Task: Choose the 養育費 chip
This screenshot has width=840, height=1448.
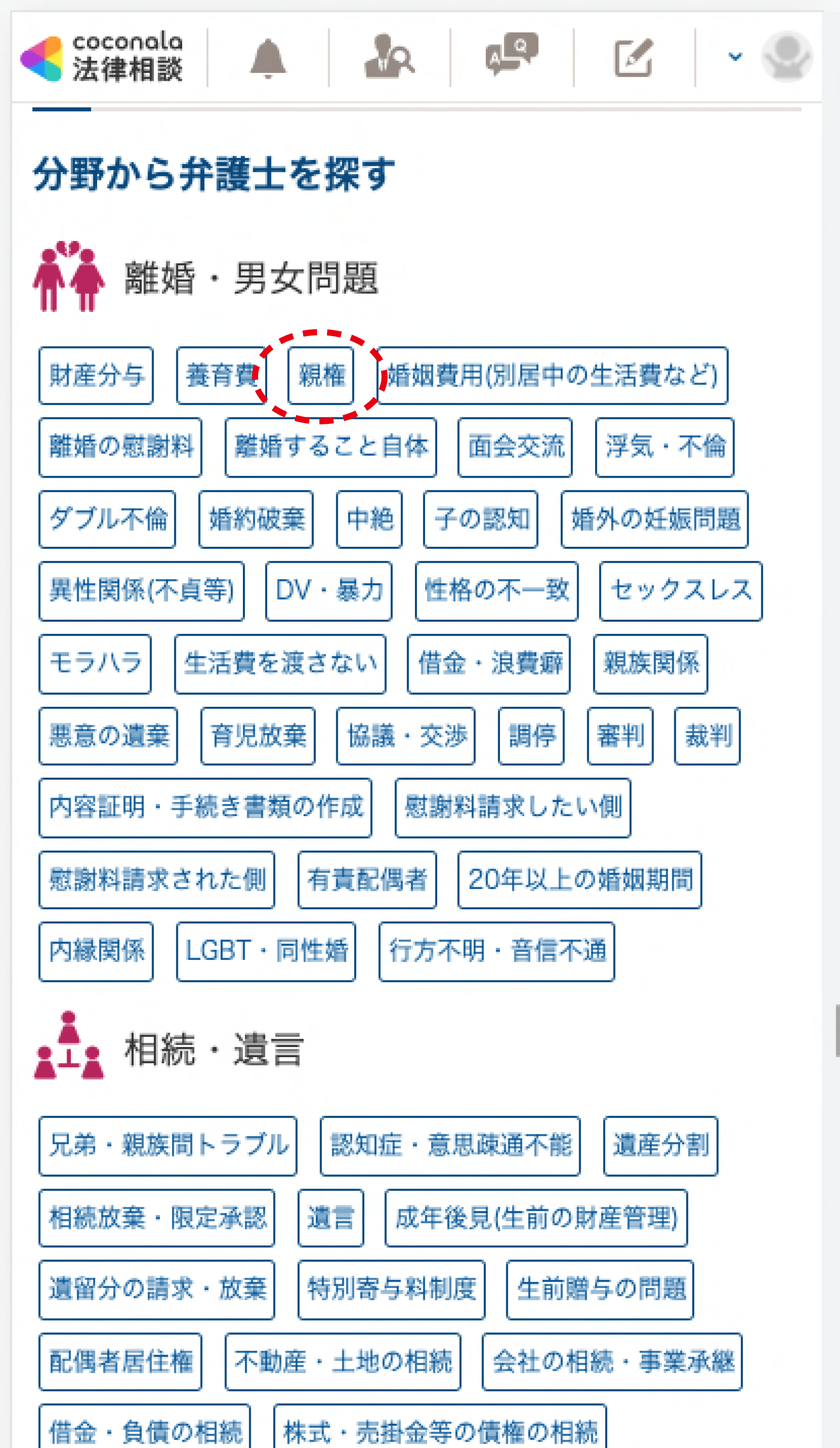Action: coord(221,376)
